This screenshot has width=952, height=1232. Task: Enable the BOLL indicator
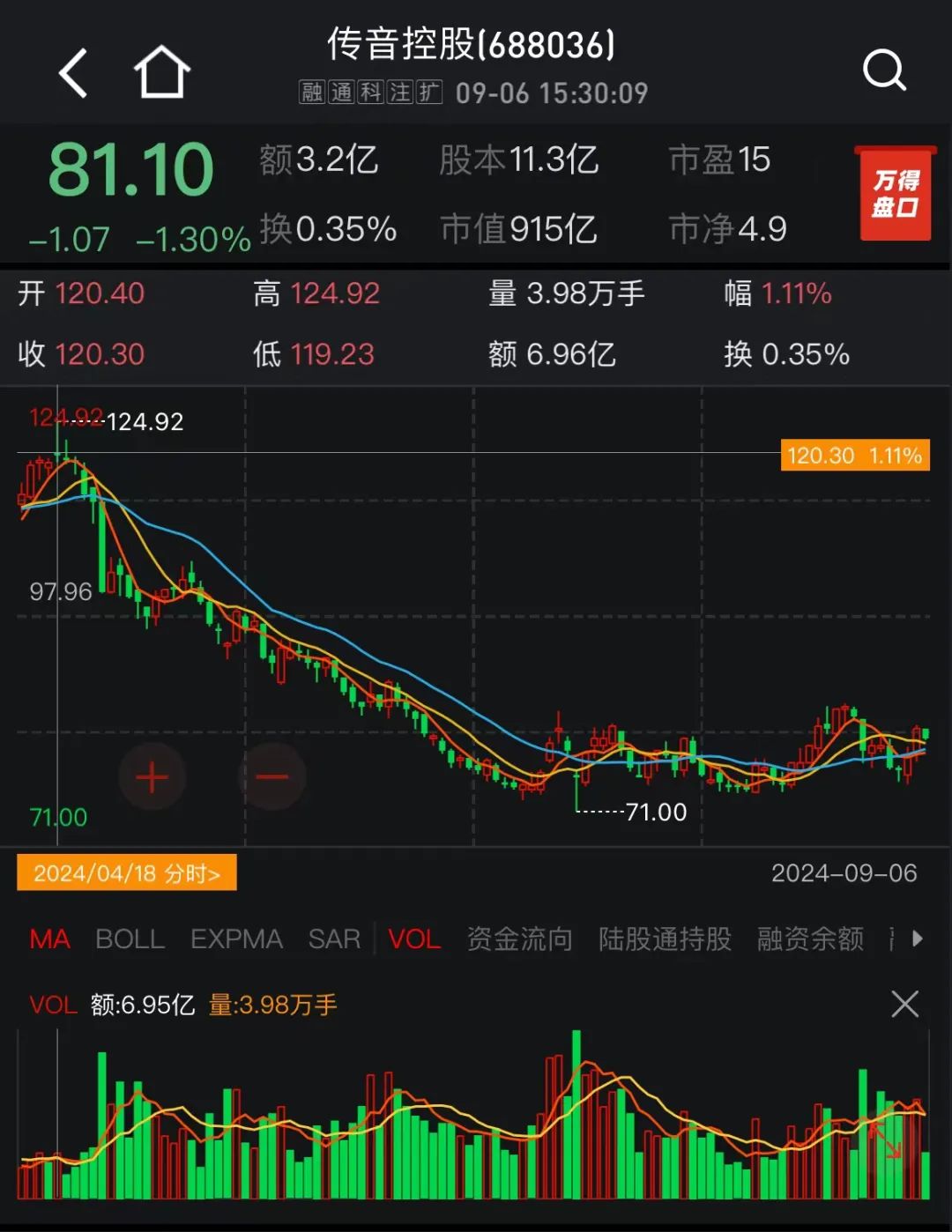130,939
